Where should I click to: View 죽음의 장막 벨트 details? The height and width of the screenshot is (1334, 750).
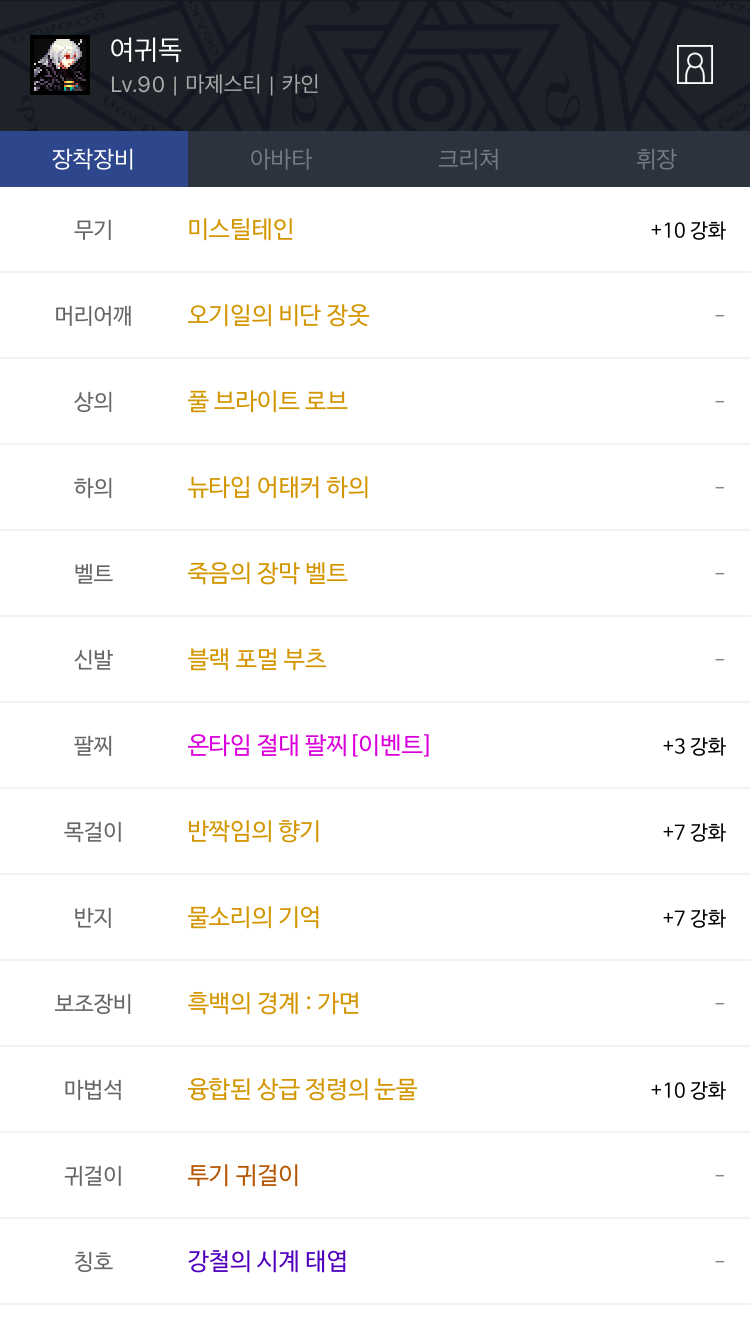click(x=268, y=573)
